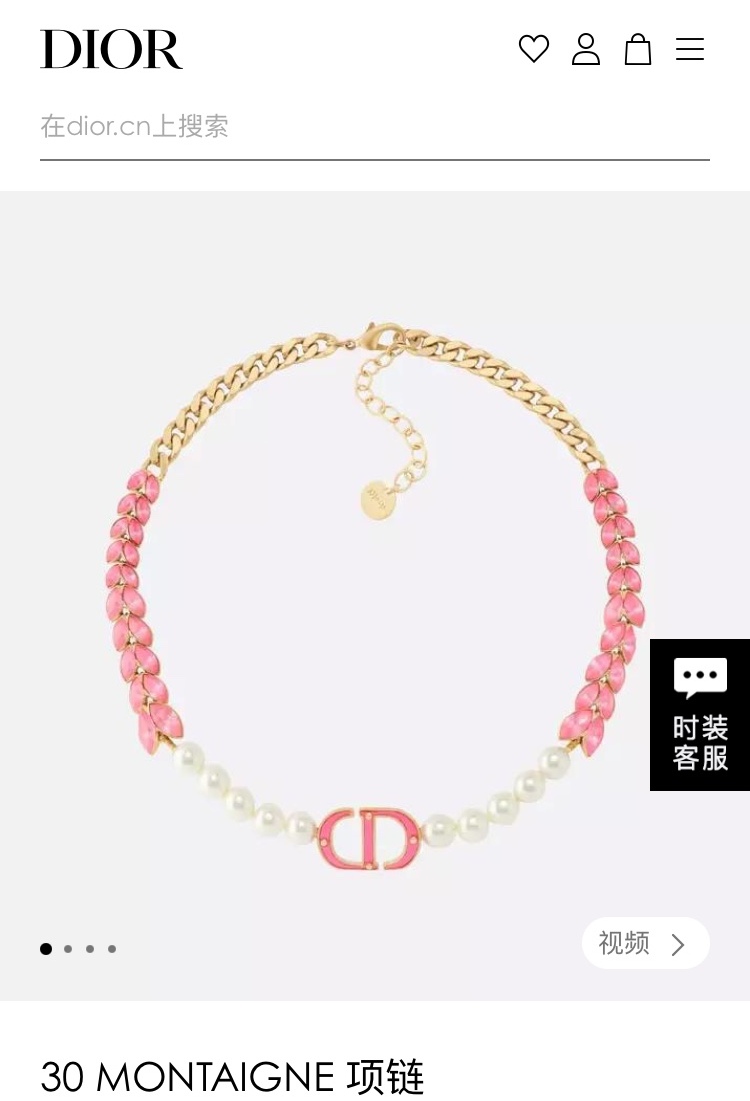Select the second image indicator dot
Screen dimensions: 750x1101
(x=68, y=949)
